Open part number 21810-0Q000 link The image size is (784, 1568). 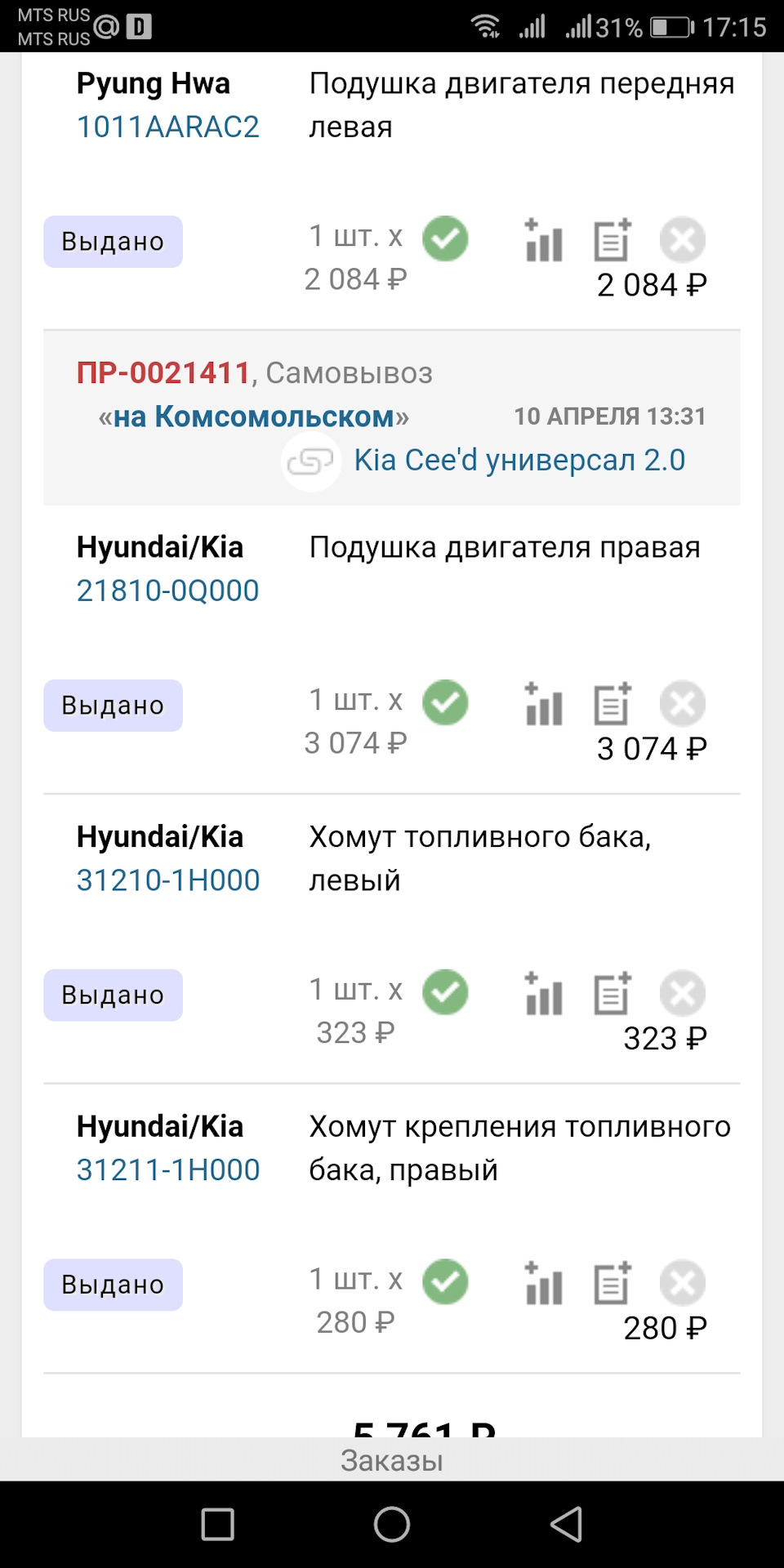pos(167,590)
